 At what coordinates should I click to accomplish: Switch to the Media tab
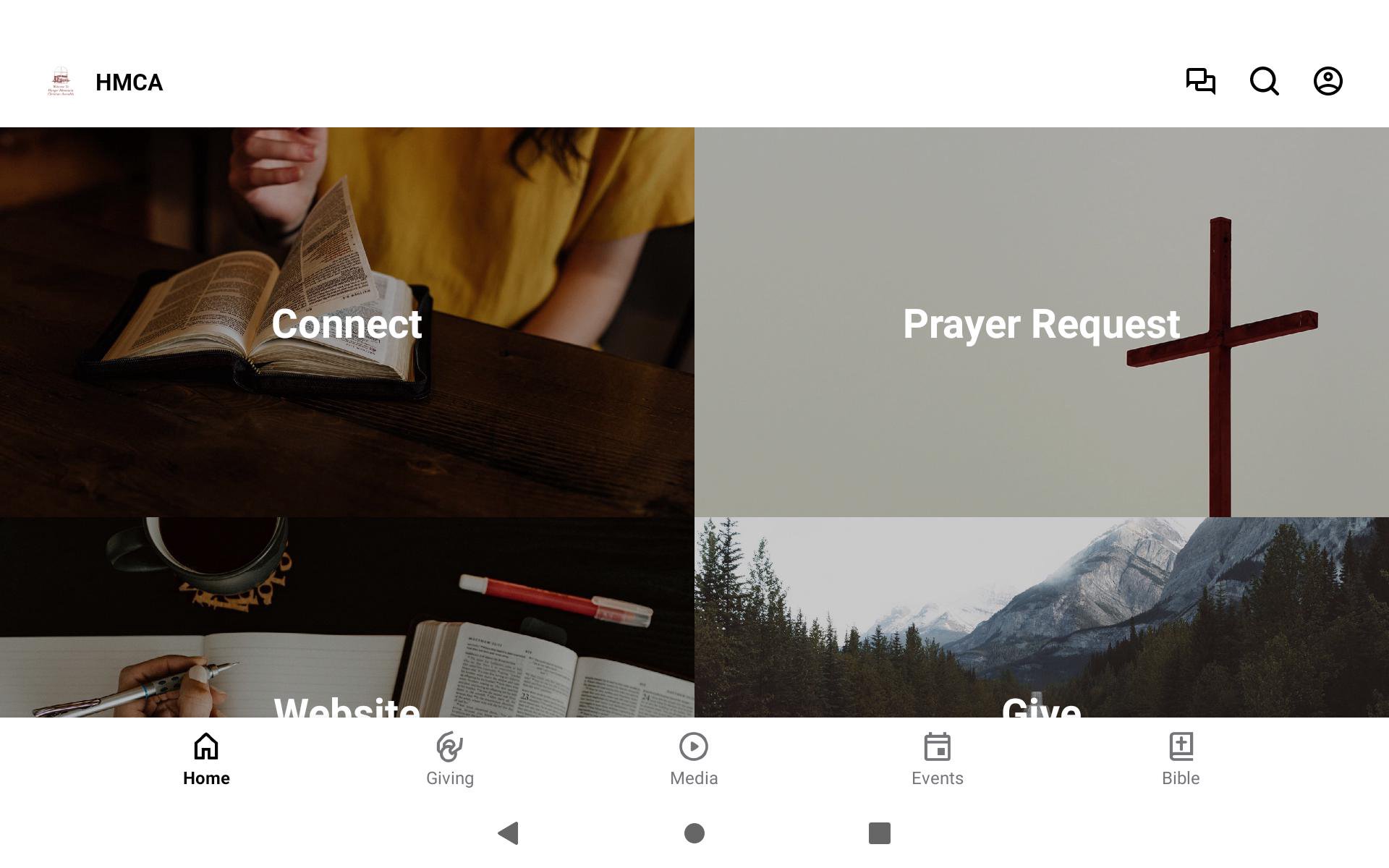694,759
